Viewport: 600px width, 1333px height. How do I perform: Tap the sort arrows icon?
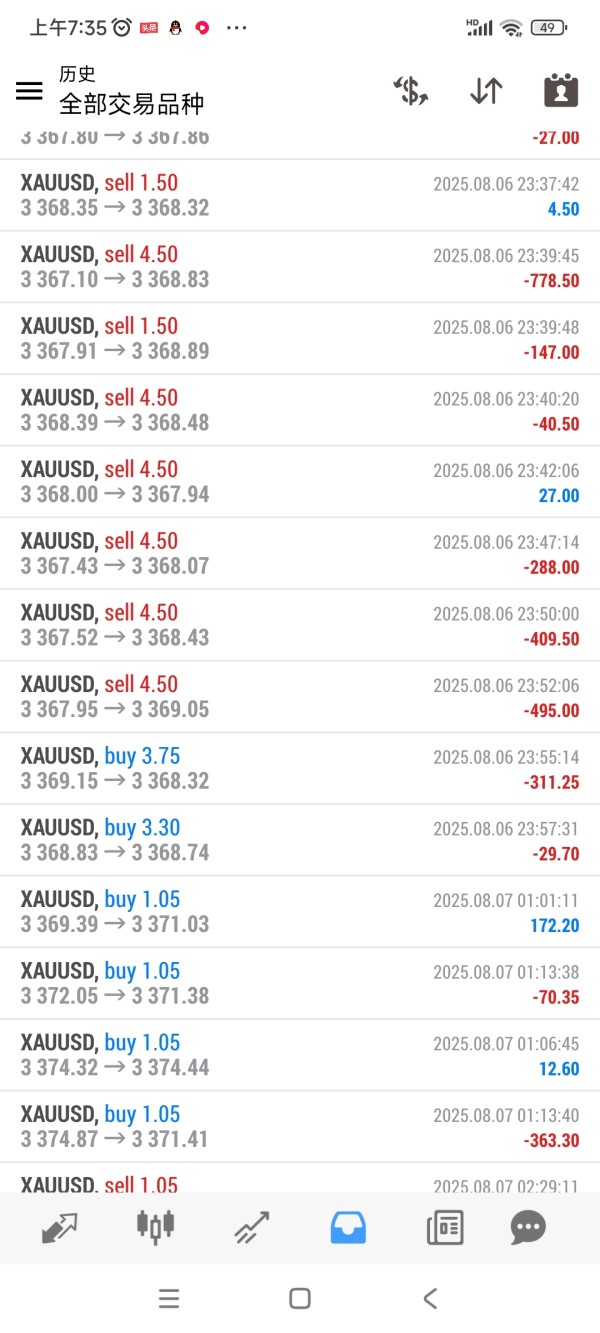(486, 91)
